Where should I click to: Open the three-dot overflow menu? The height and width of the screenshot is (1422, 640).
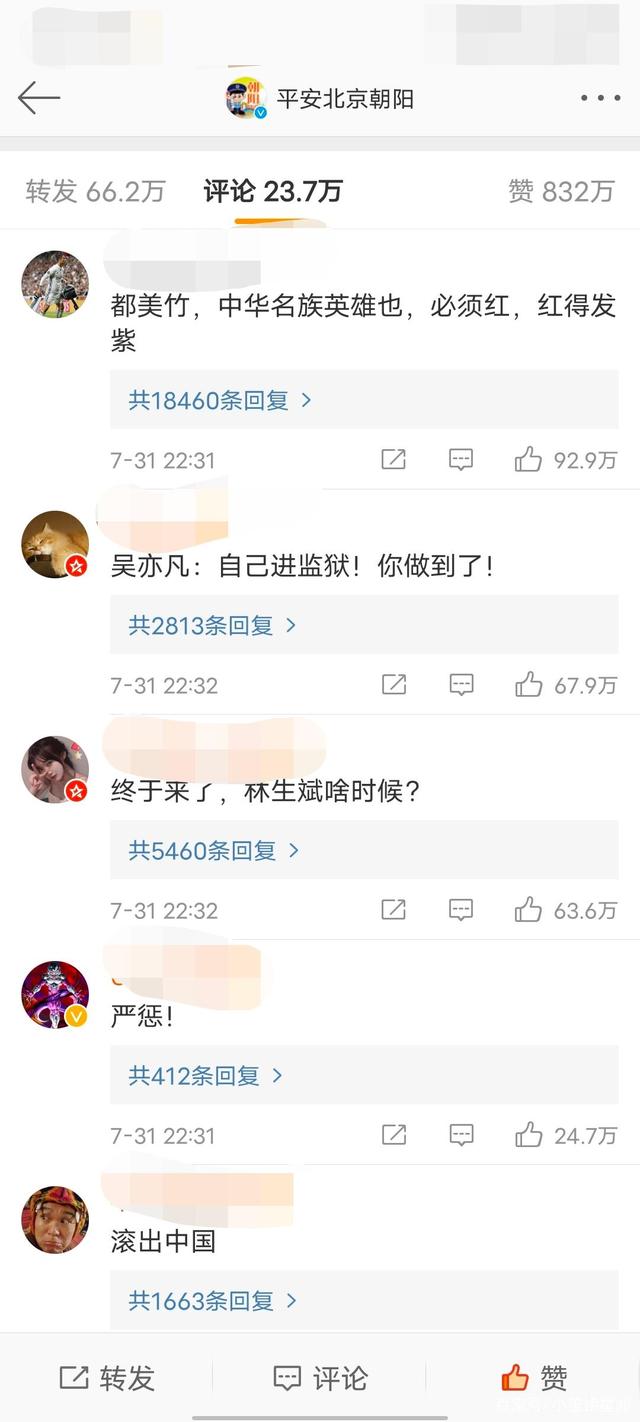point(600,98)
